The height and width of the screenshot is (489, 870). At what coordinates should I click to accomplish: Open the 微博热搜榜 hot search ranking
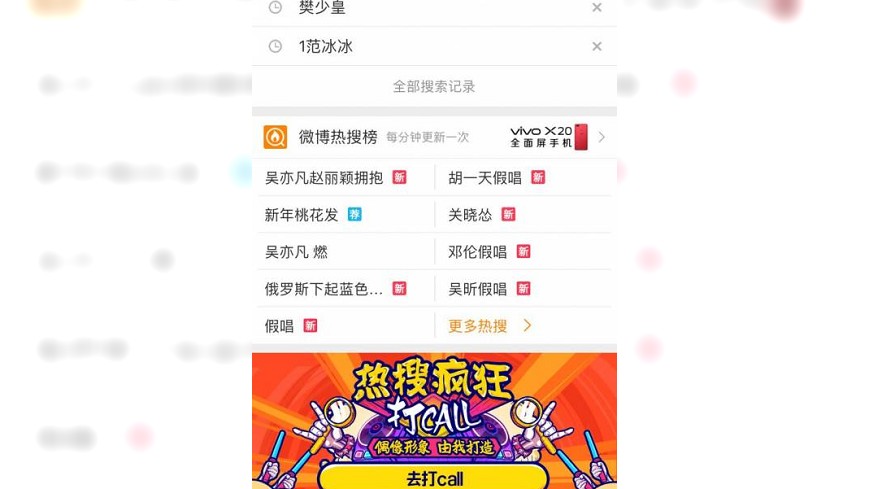(338, 137)
